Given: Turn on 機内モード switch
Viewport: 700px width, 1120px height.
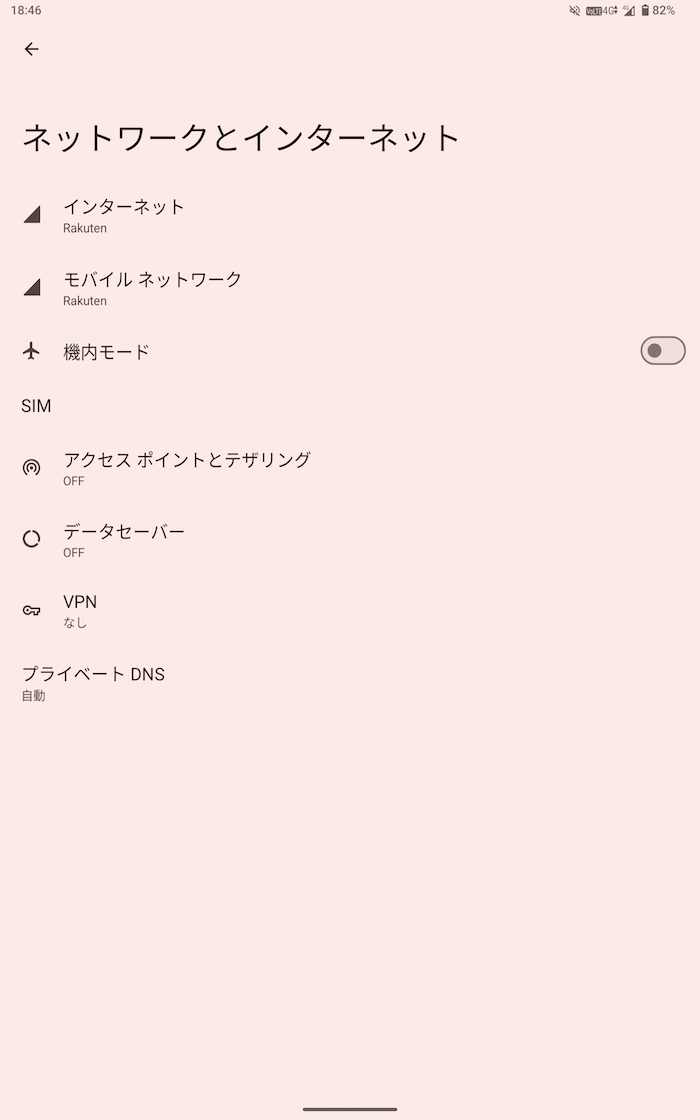Looking at the screenshot, I should (x=662, y=351).
